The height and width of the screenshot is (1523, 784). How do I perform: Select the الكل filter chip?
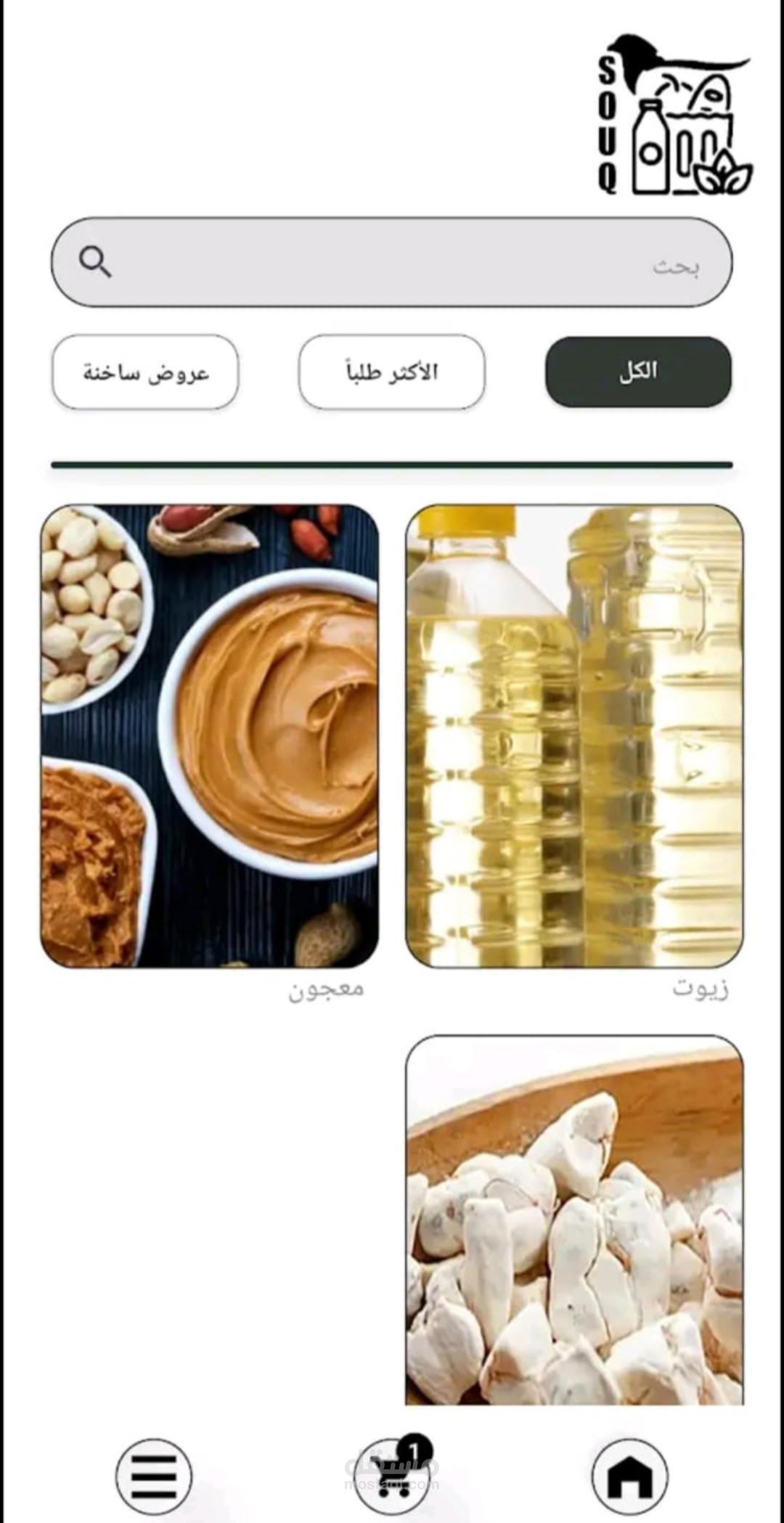(638, 372)
